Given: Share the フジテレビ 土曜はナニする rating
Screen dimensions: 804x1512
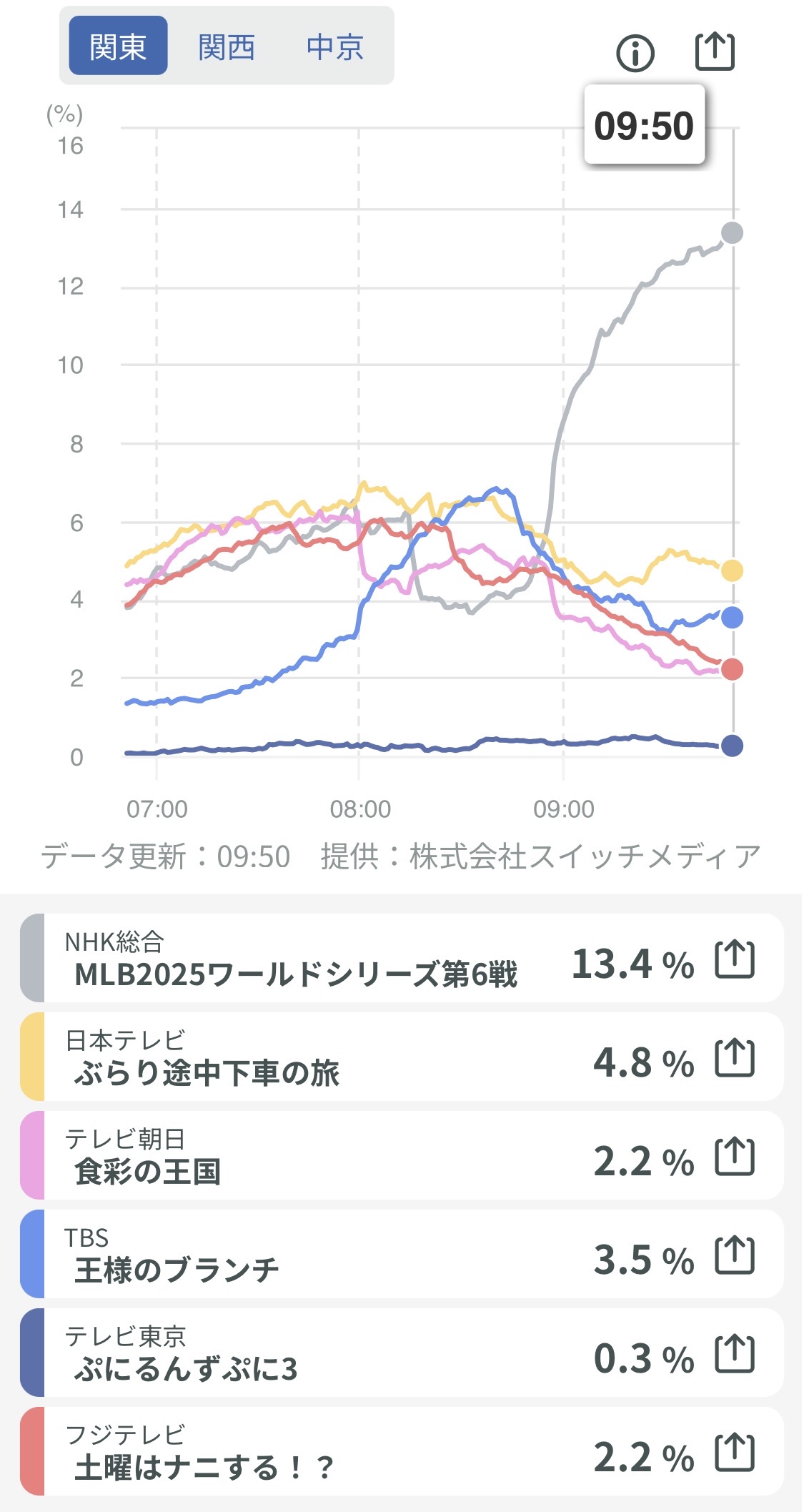Looking at the screenshot, I should tap(734, 1453).
